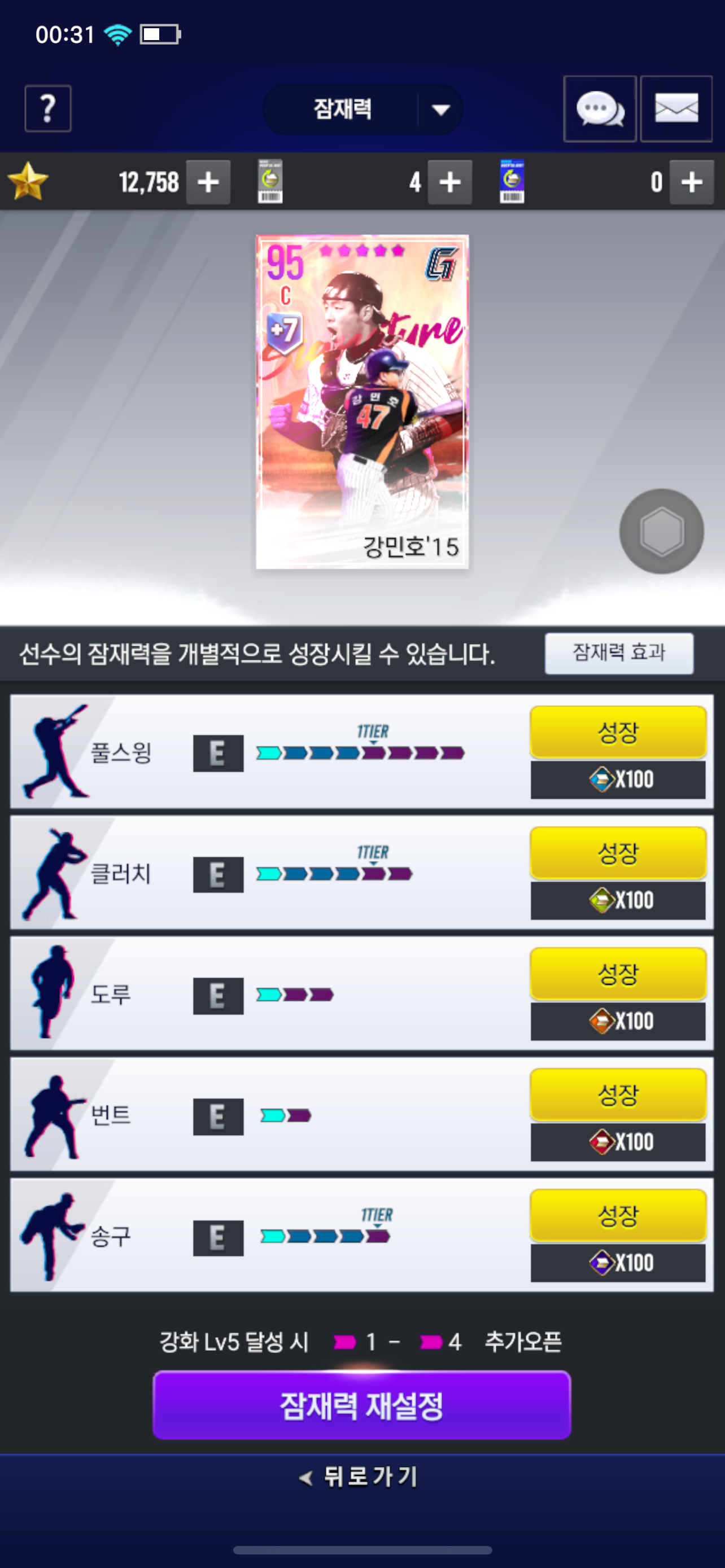
Task: Tap 성장 for 클러치
Action: 618,853
